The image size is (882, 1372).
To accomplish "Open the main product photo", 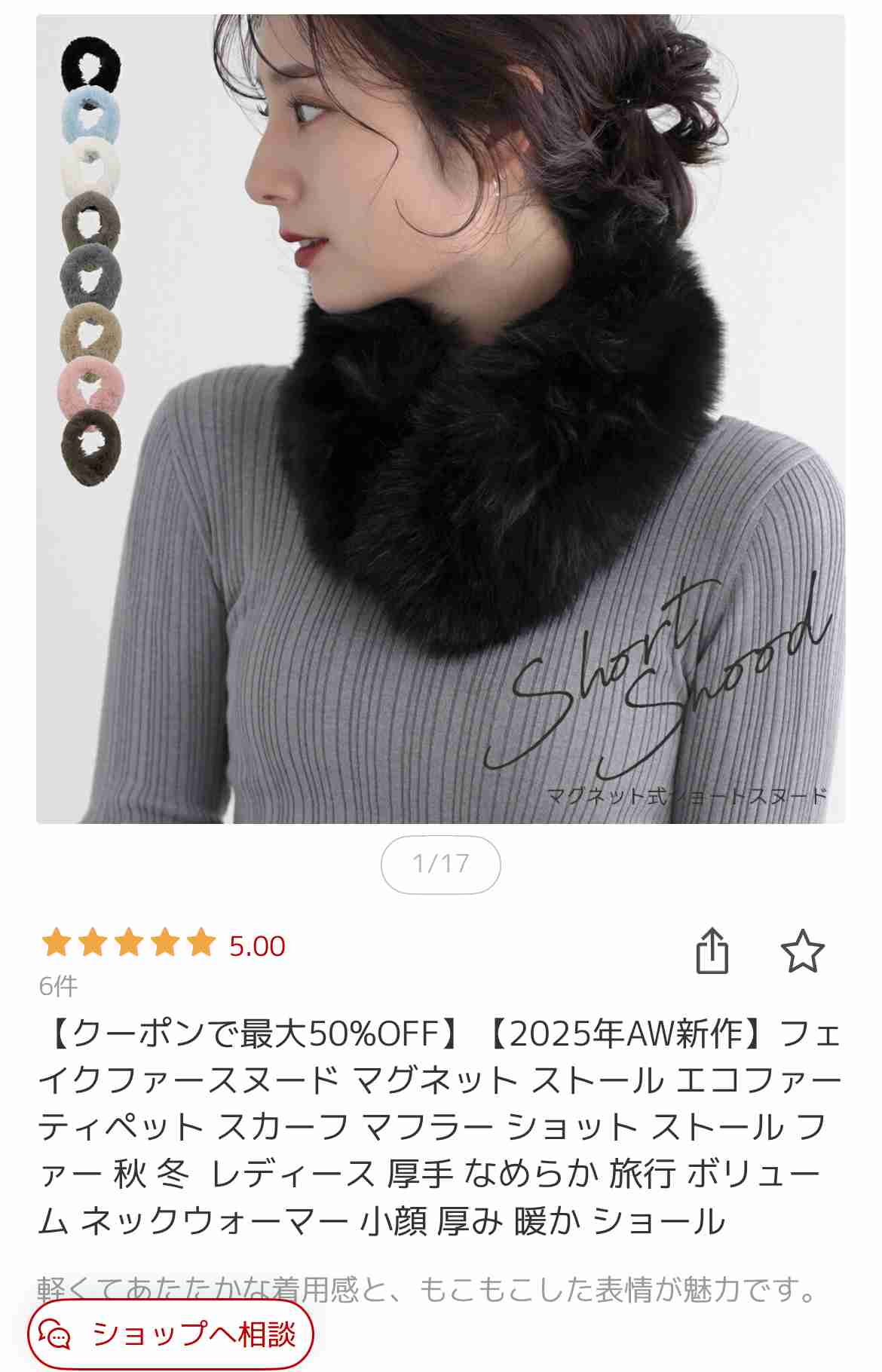I will 441,415.
